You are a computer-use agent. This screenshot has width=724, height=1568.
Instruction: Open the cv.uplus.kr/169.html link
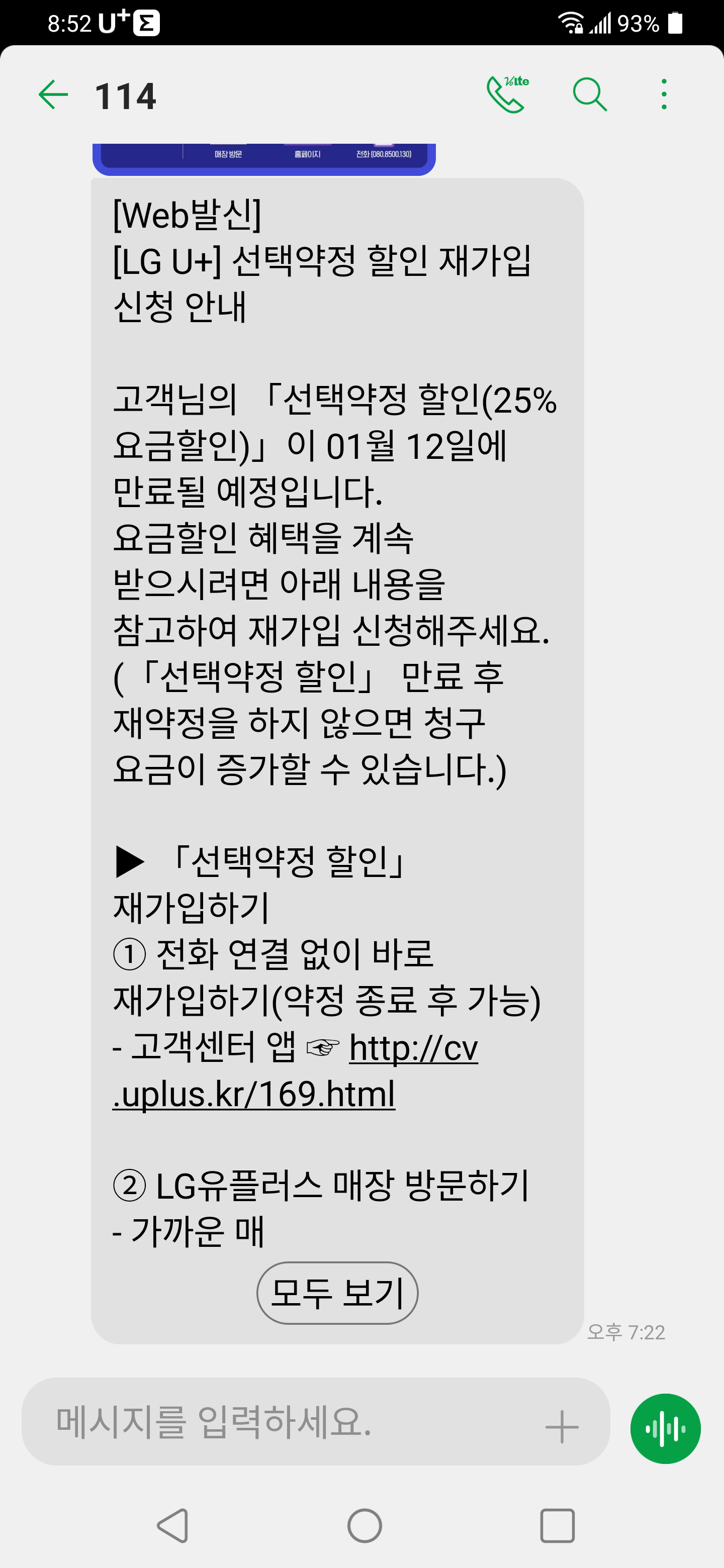(x=295, y=1070)
